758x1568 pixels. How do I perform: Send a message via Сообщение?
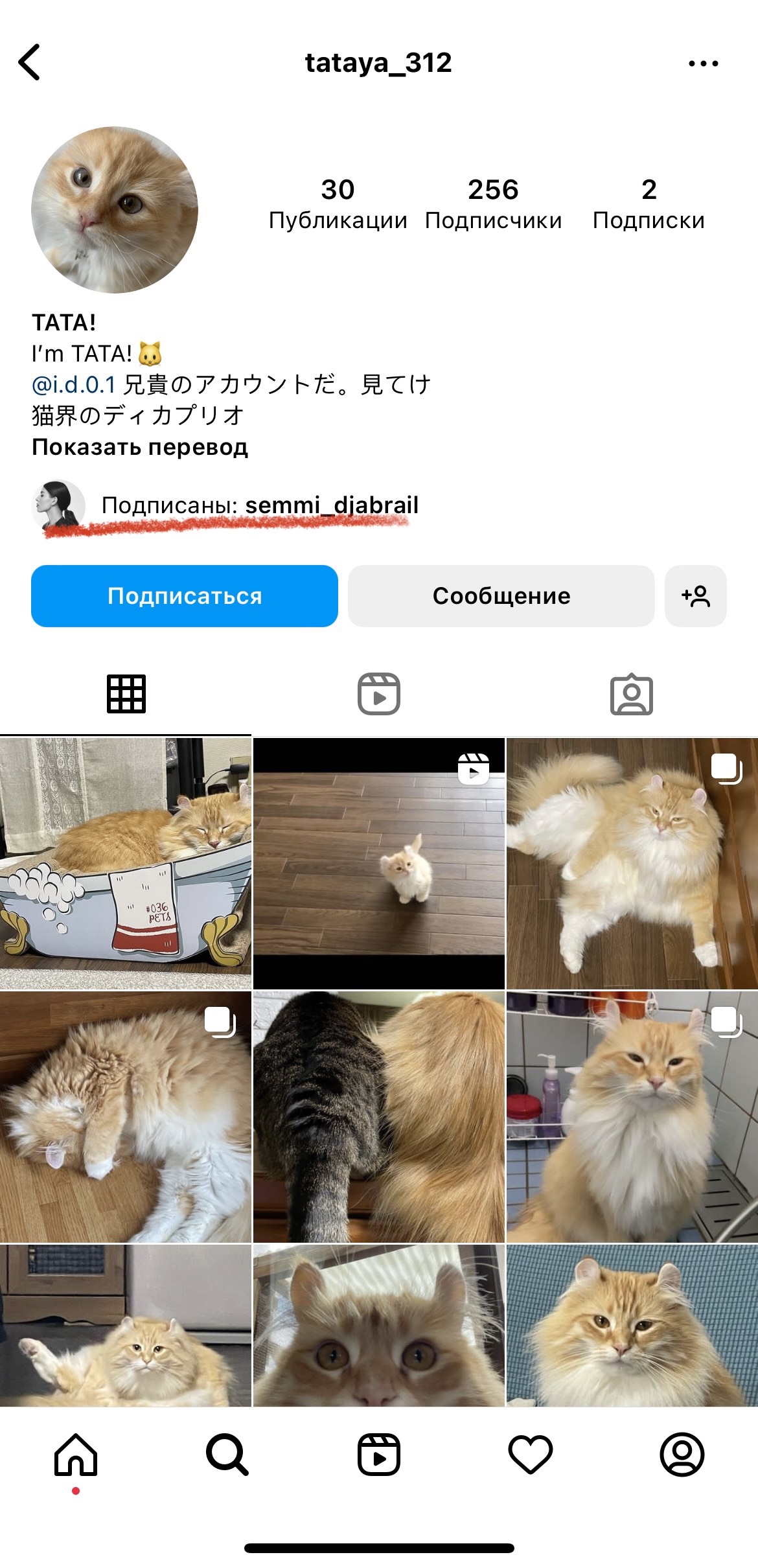coord(501,595)
